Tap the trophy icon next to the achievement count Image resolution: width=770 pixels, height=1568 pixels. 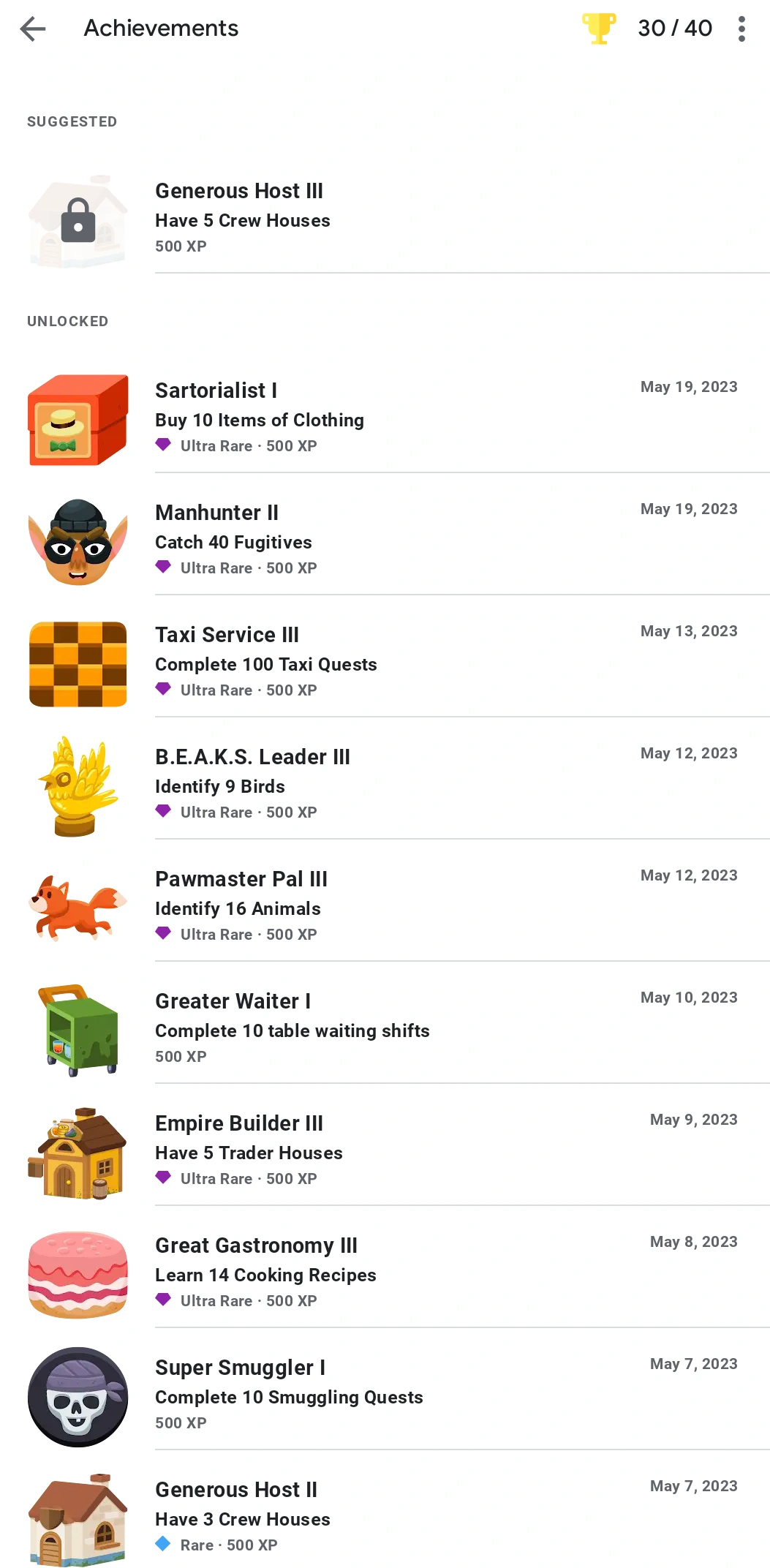point(597,29)
